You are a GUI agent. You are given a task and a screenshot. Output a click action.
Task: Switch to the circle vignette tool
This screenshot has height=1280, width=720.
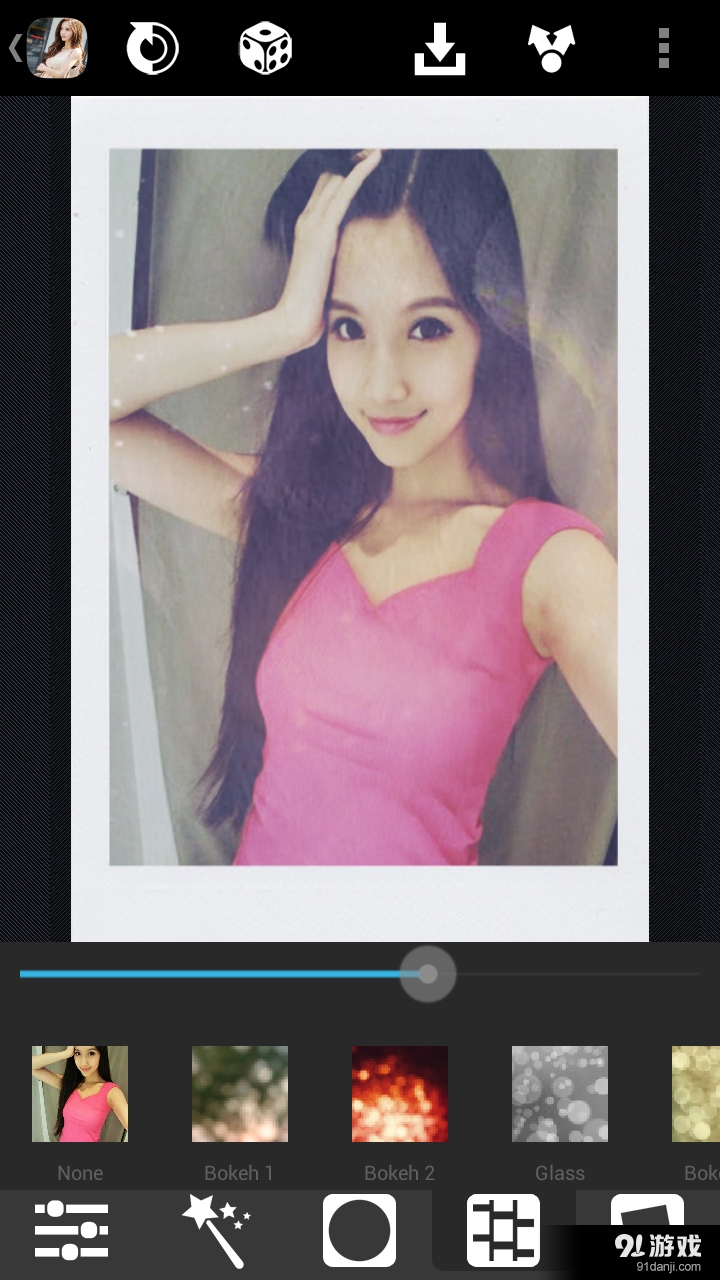[x=360, y=1230]
